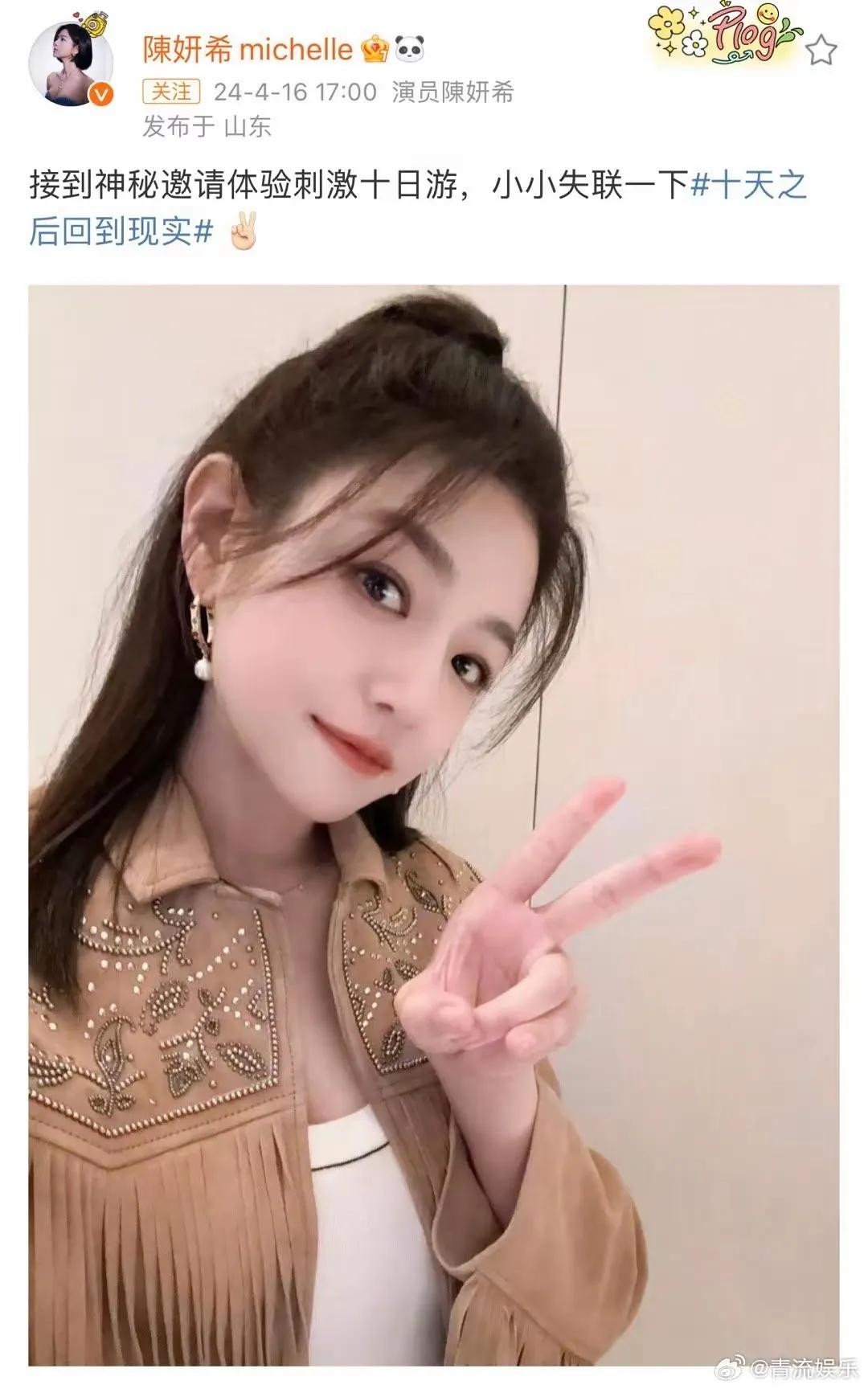868x1389 pixels.
Task: Tap the 陳妍希 michelle username
Action: tap(248, 50)
